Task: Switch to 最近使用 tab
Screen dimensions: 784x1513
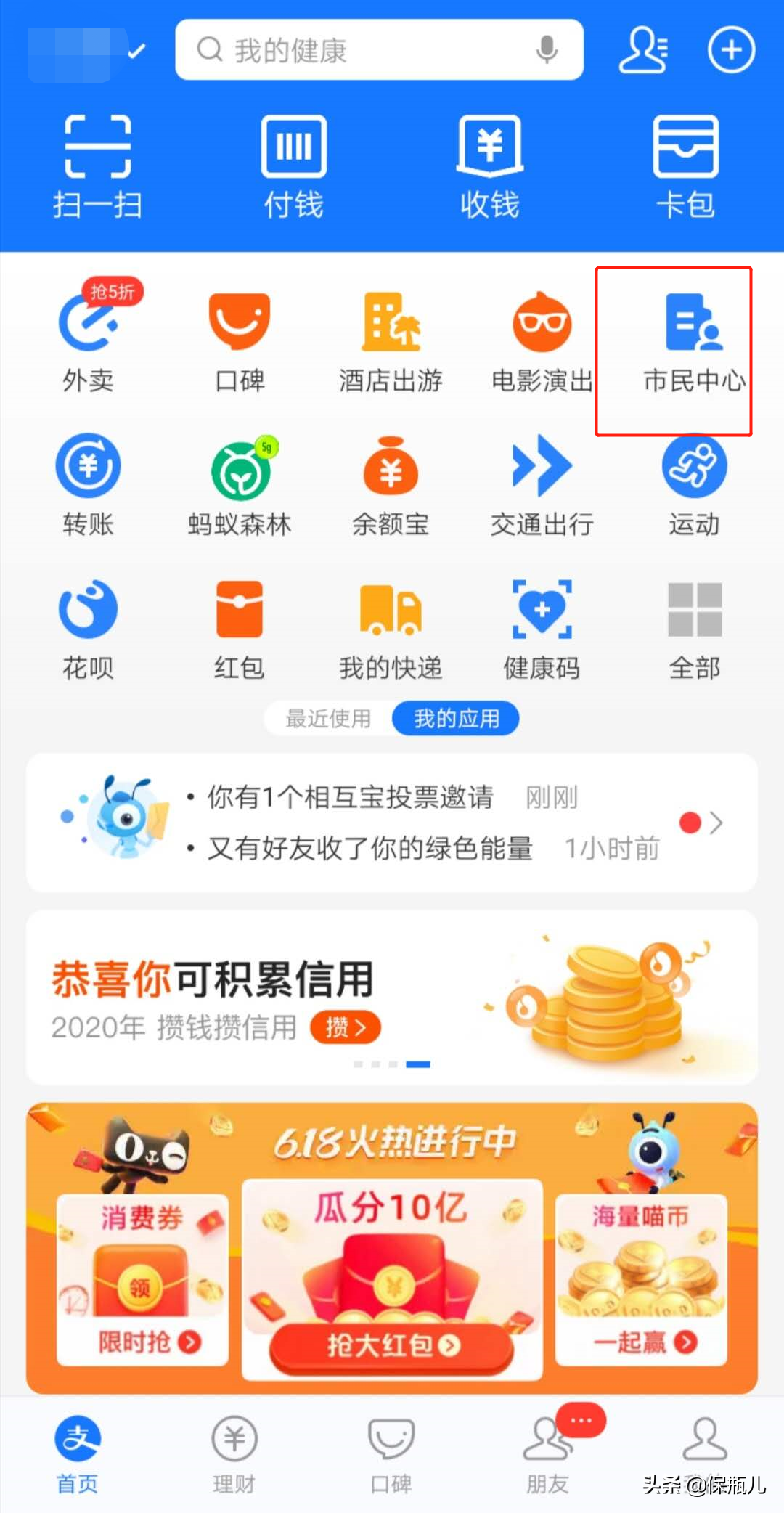Action: [x=328, y=719]
